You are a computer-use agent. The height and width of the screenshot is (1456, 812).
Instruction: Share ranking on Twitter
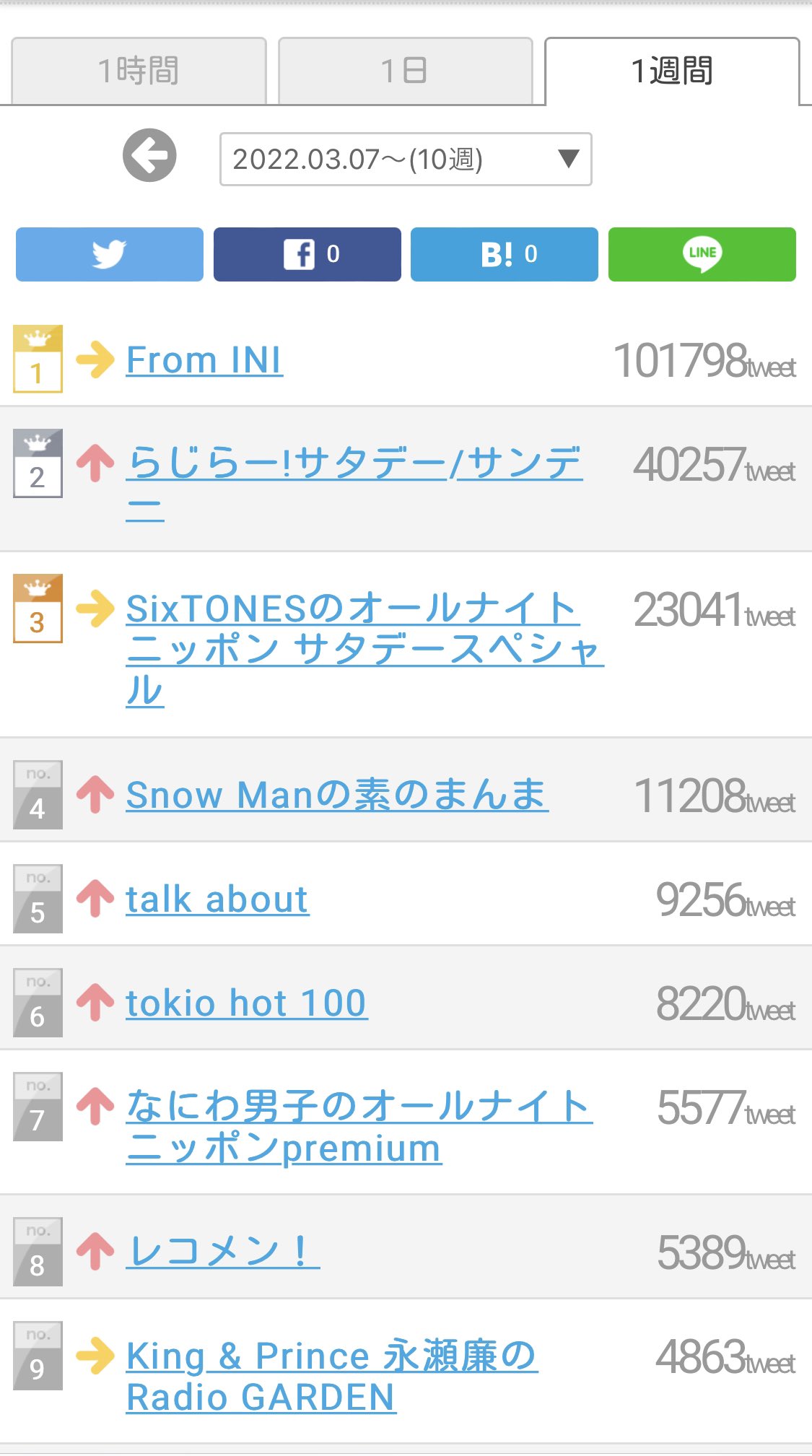click(110, 254)
